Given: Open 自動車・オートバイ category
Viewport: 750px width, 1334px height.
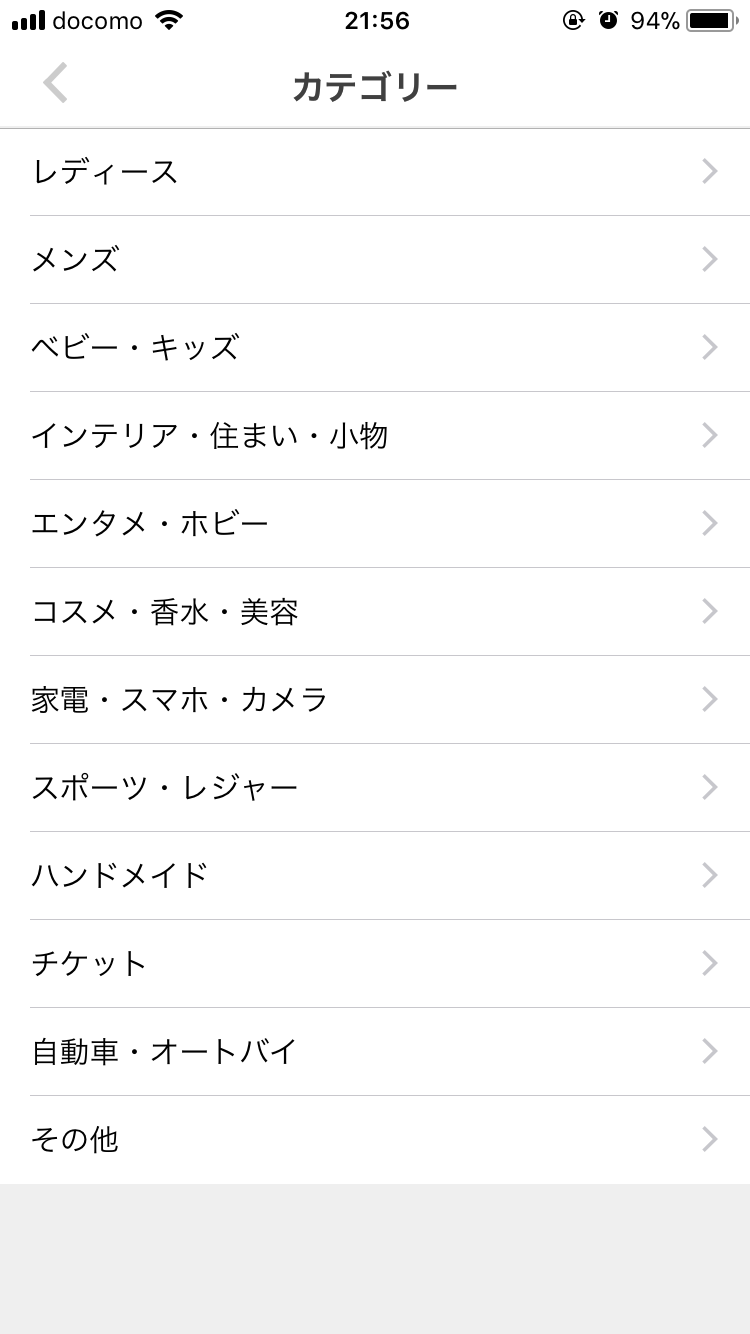Looking at the screenshot, I should [375, 1052].
